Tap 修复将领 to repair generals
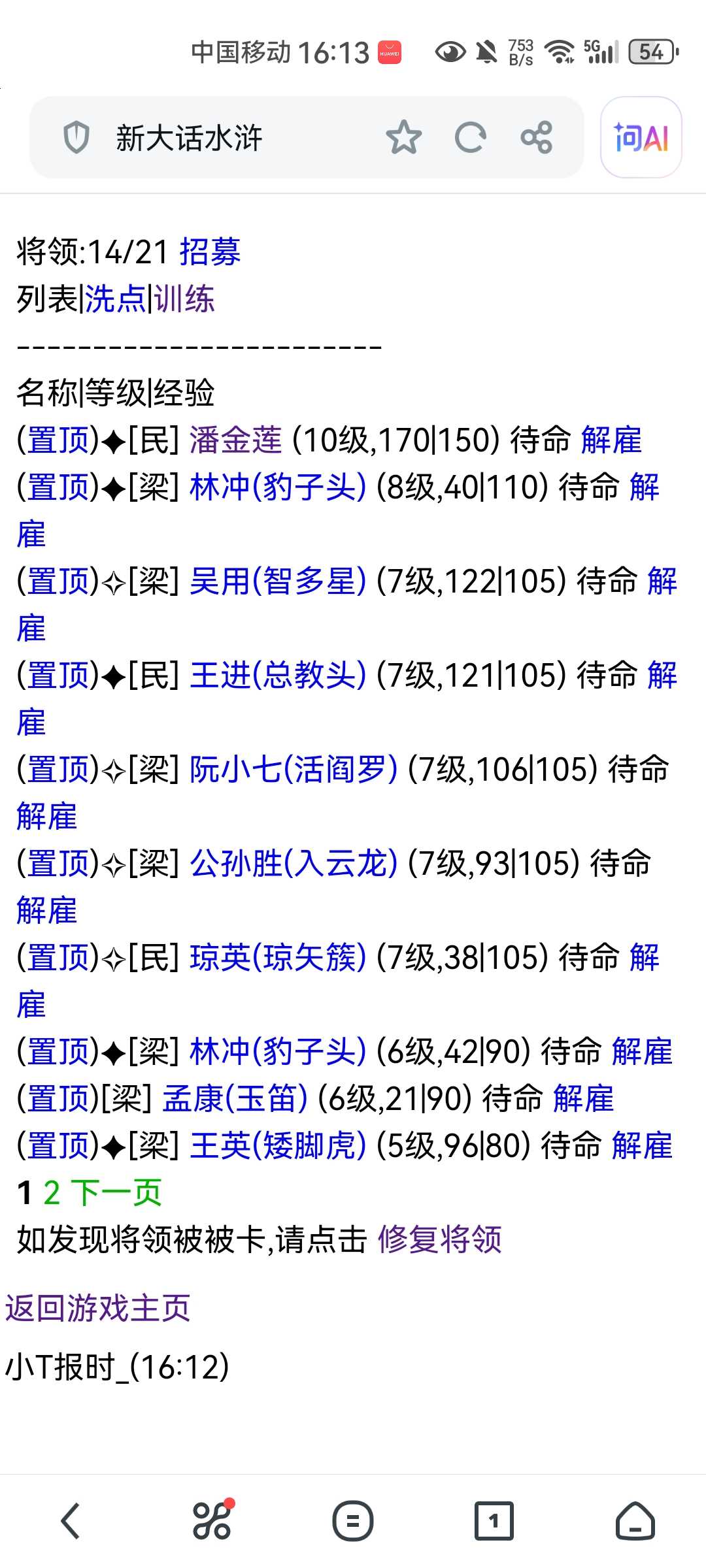706x1568 pixels. tap(439, 1239)
